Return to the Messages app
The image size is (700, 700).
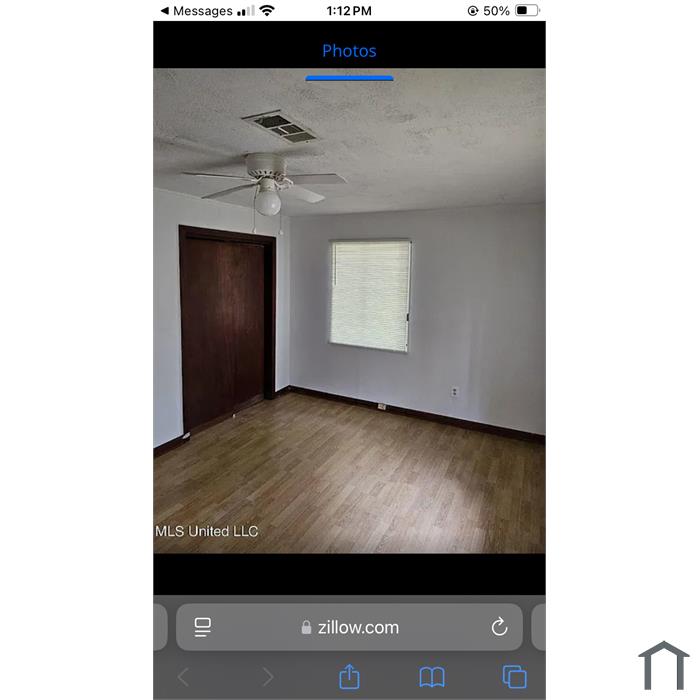pyautogui.click(x=197, y=11)
